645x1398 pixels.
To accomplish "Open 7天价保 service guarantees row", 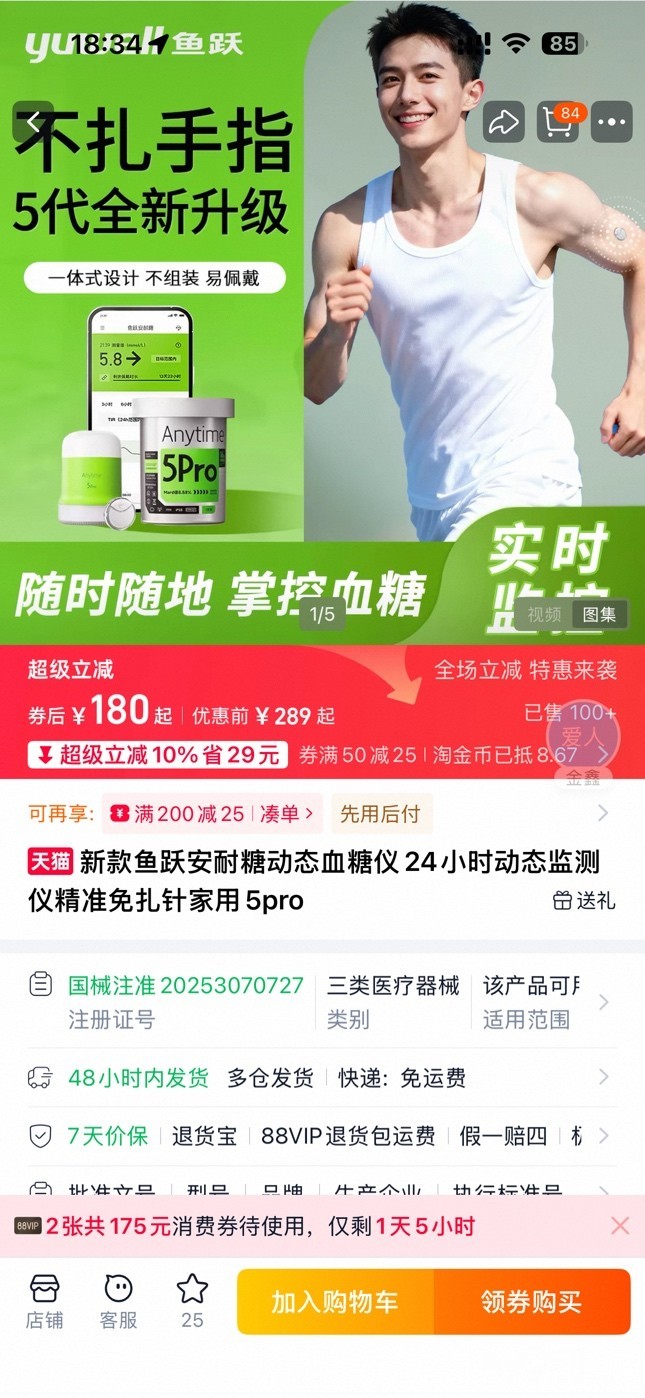I will point(320,1136).
